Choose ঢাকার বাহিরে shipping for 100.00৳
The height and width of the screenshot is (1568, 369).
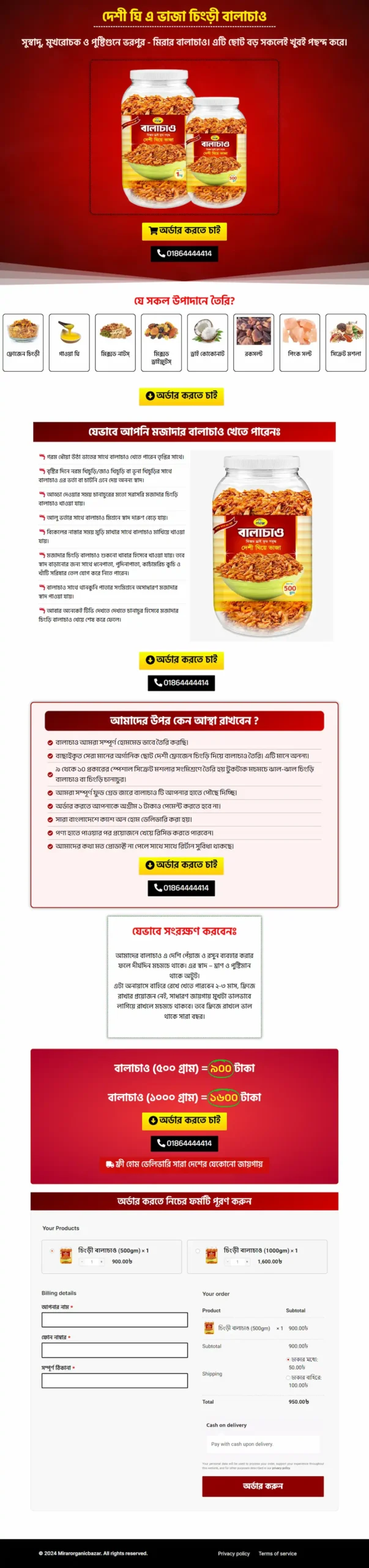click(288, 1378)
